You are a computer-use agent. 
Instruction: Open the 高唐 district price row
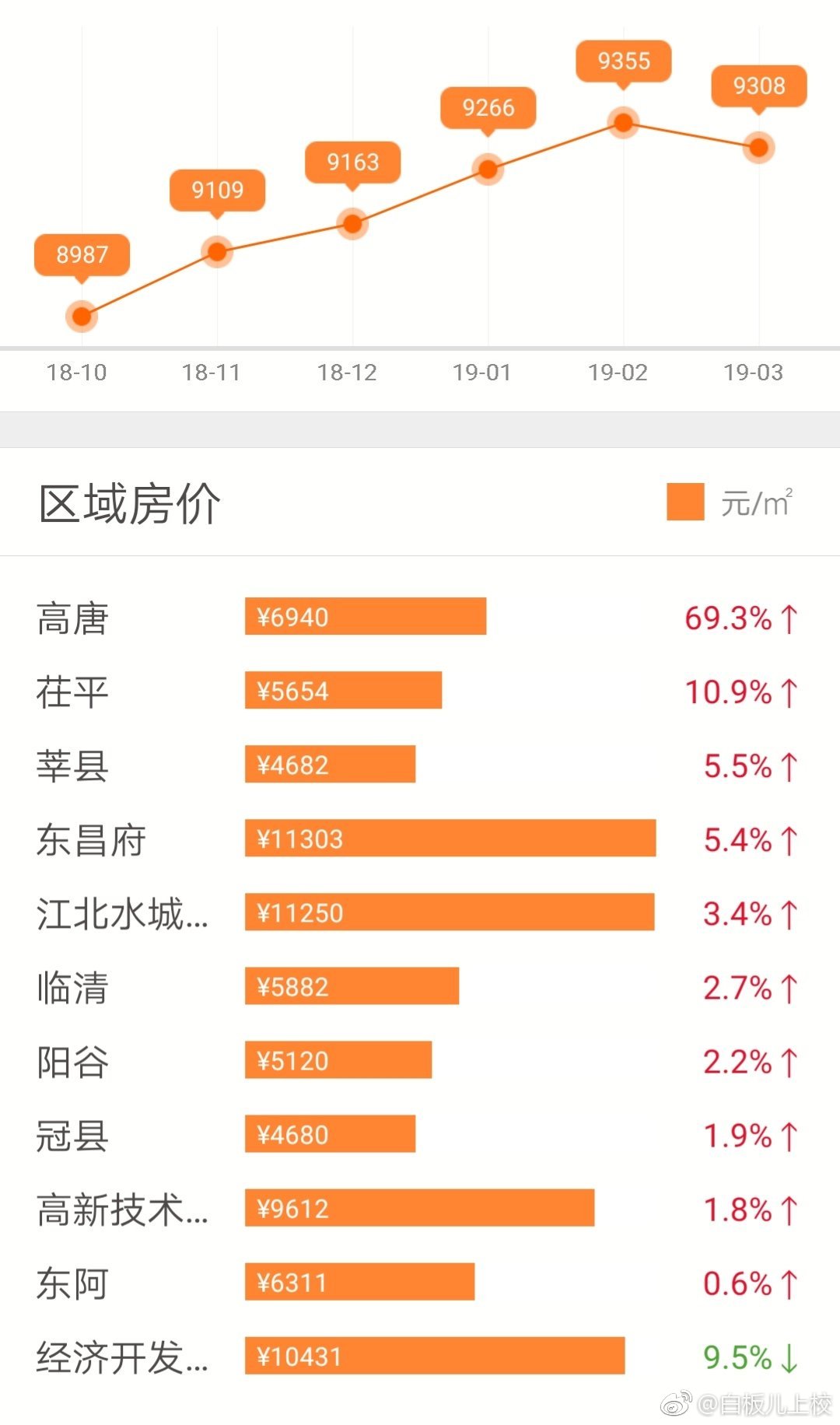pyautogui.click(x=420, y=618)
